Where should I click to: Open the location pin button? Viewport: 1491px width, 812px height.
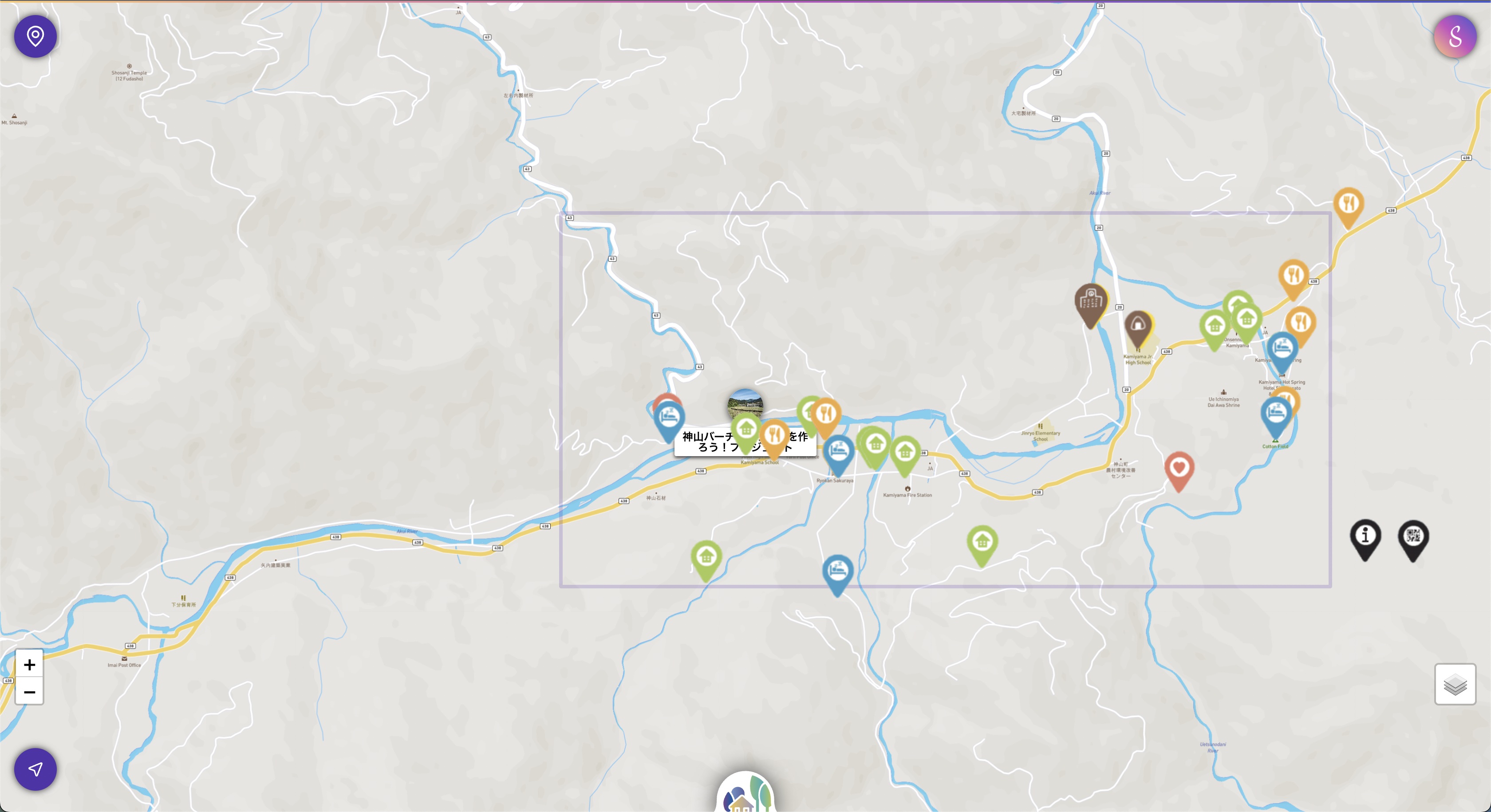point(35,36)
